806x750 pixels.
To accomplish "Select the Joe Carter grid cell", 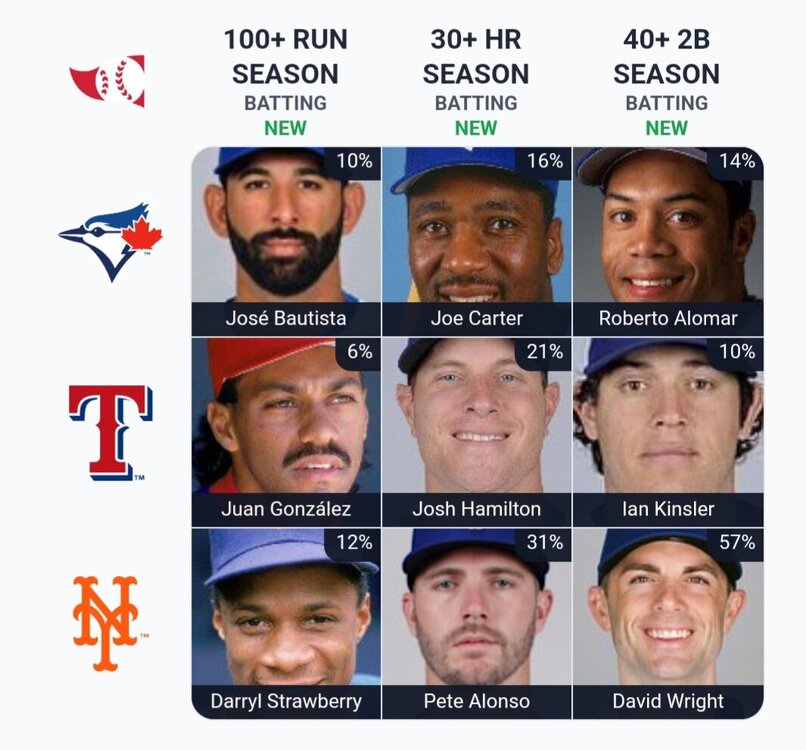I will [x=477, y=241].
